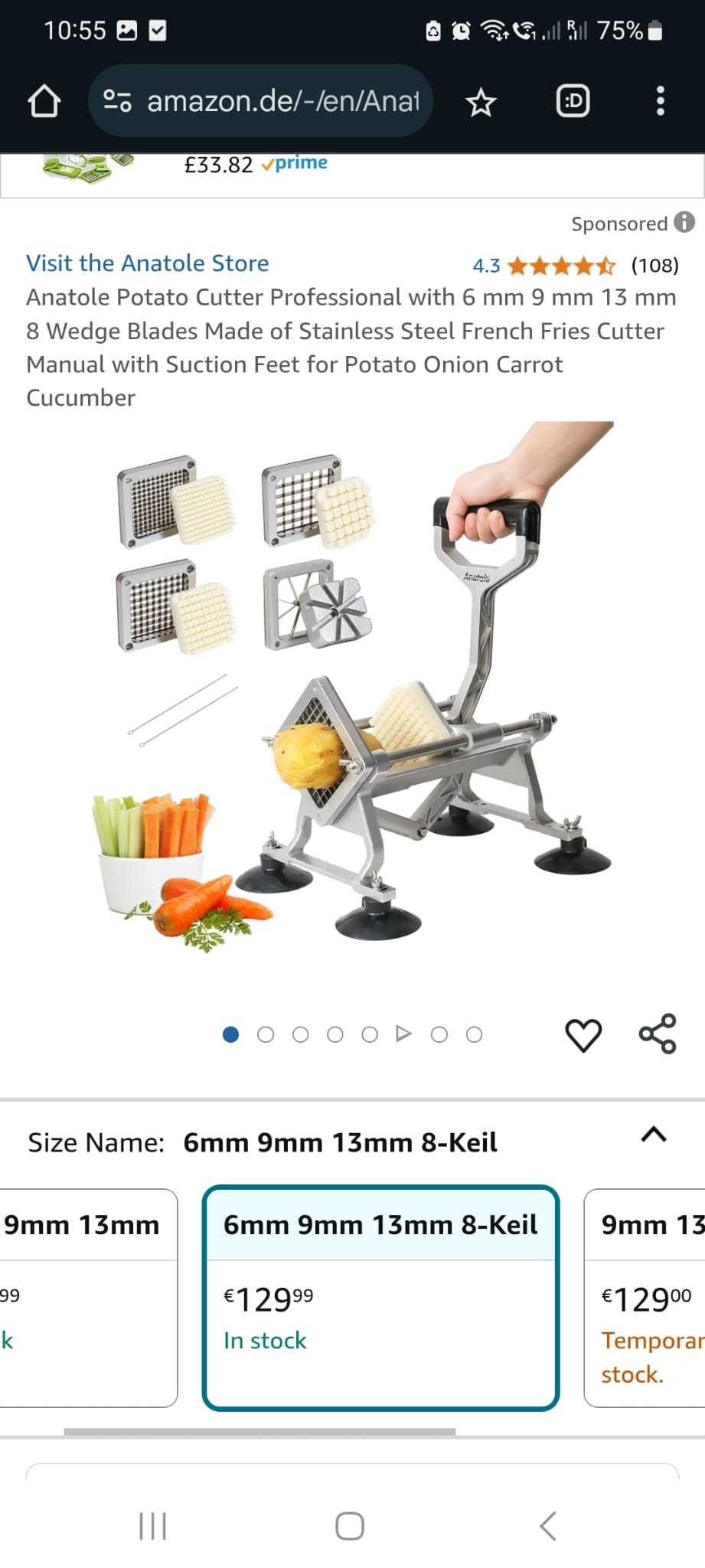Screen dimensions: 705x1568
Task: Open the sponsored info icon
Action: pos(684,222)
